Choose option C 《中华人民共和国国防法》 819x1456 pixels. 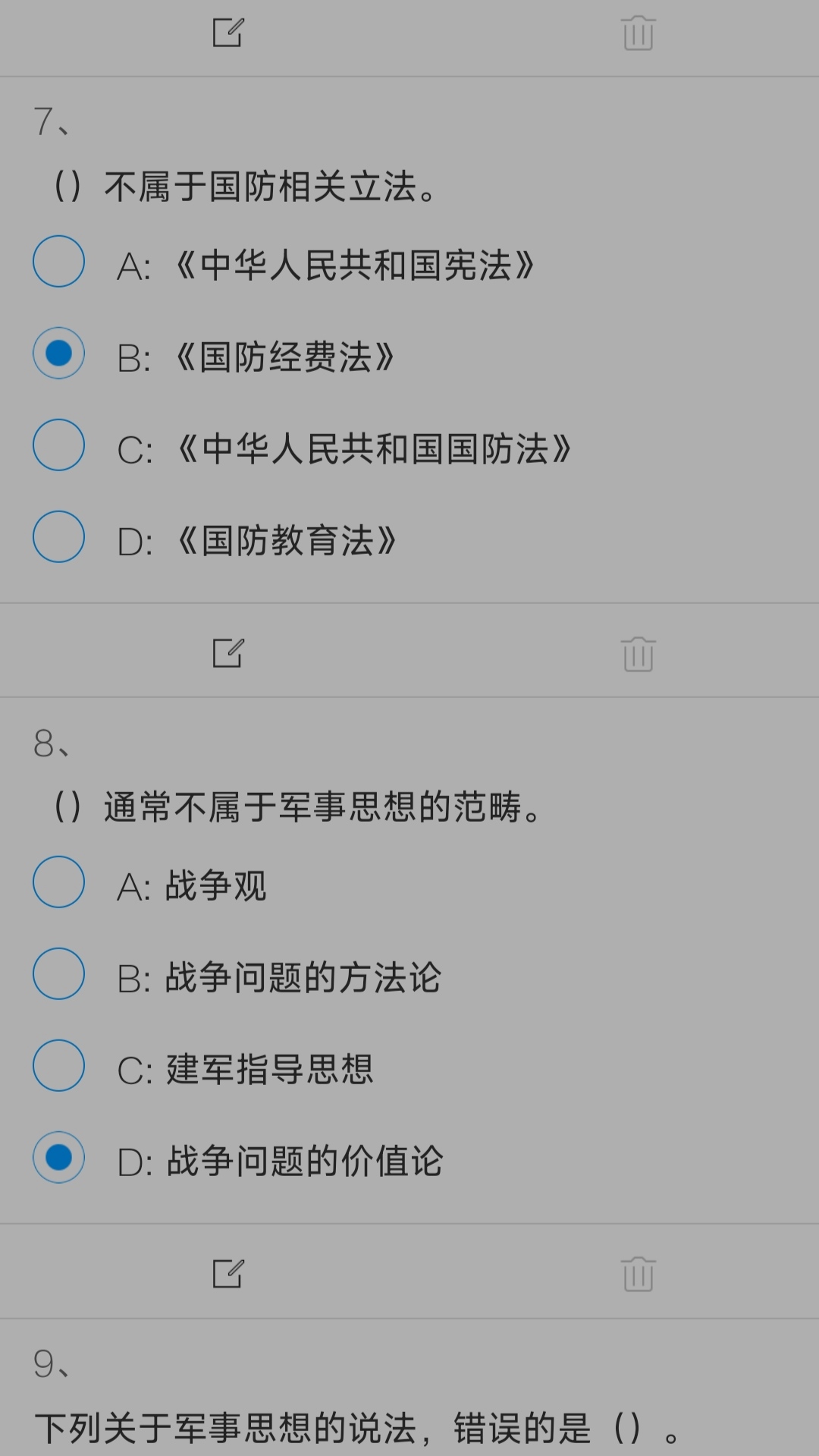tap(58, 445)
